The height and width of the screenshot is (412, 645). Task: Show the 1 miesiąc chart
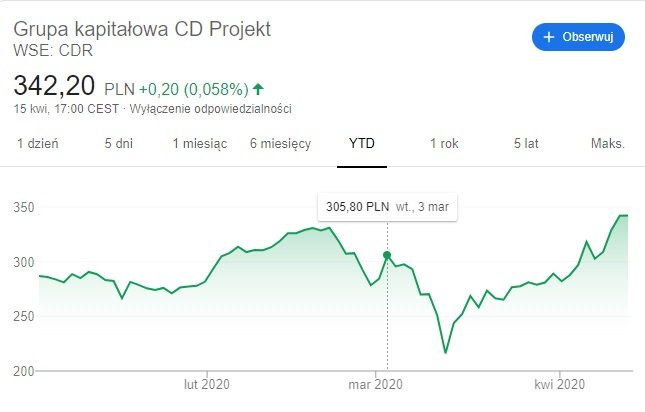pos(200,143)
